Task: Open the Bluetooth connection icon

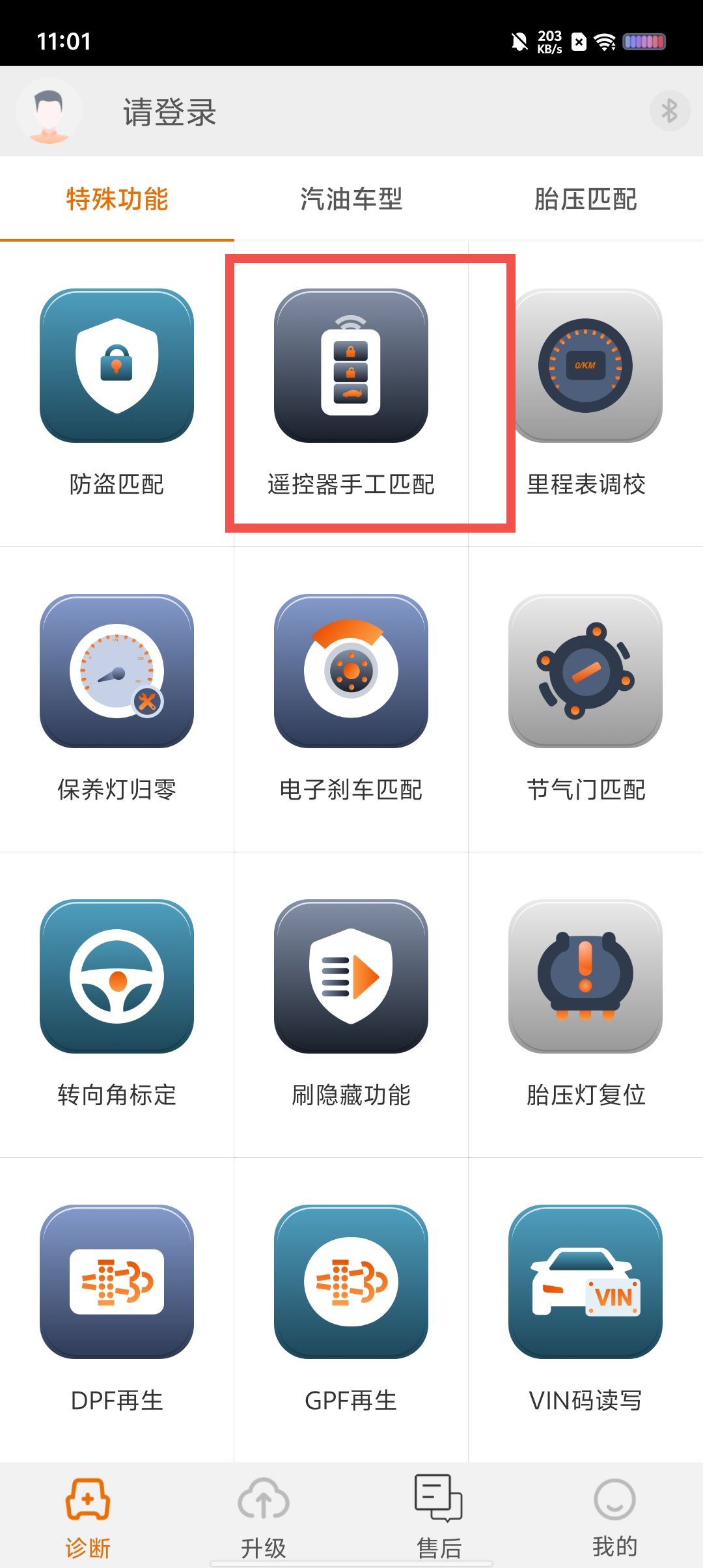Action: click(x=669, y=111)
